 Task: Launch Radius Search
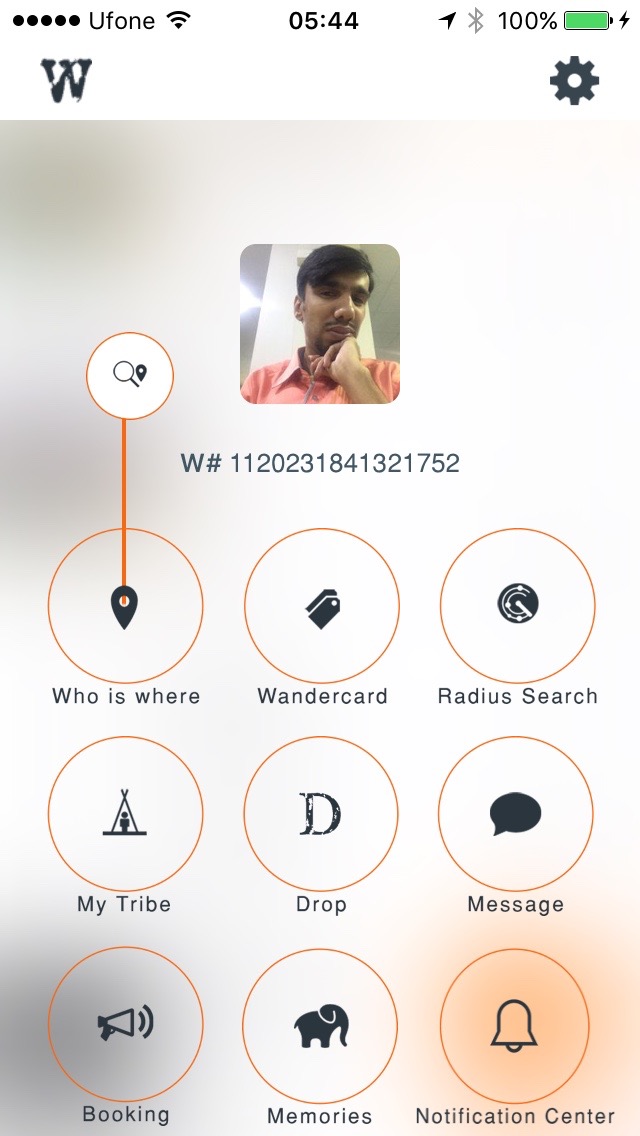[517, 606]
